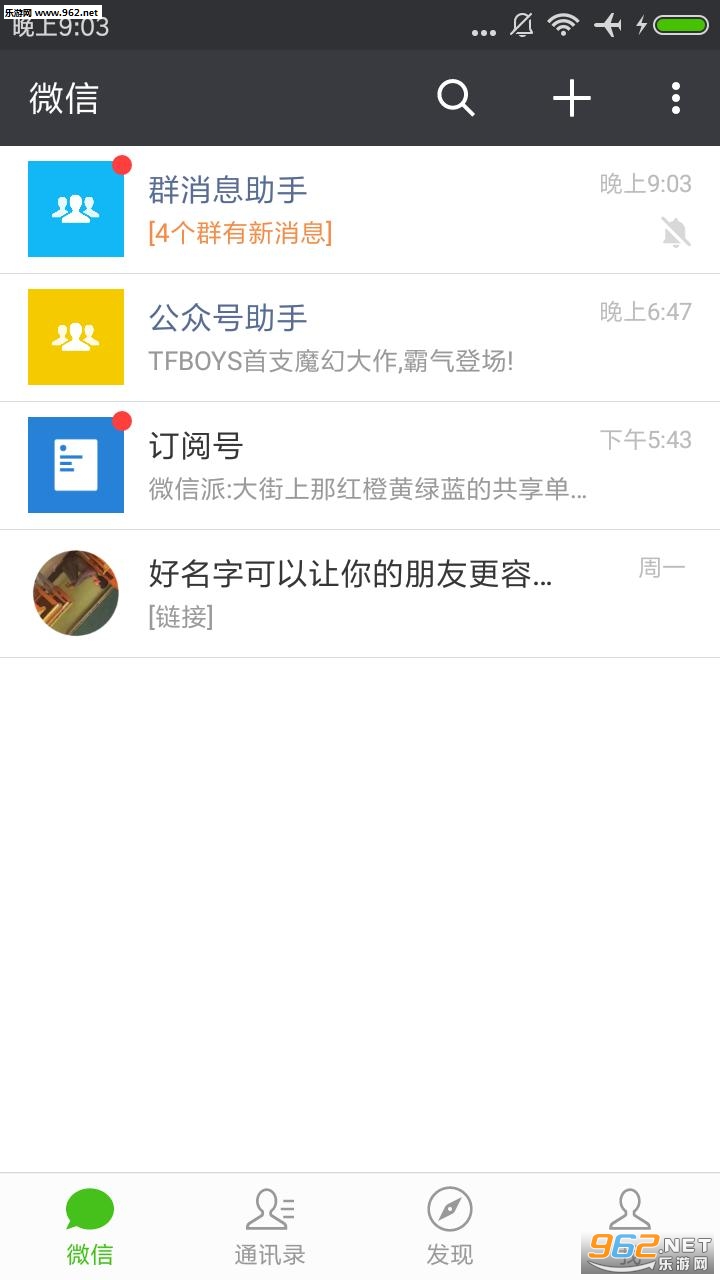Image resolution: width=720 pixels, height=1280 pixels.
Task: Open the 好名字可以让你的朋友更容 chat
Action: [360, 594]
